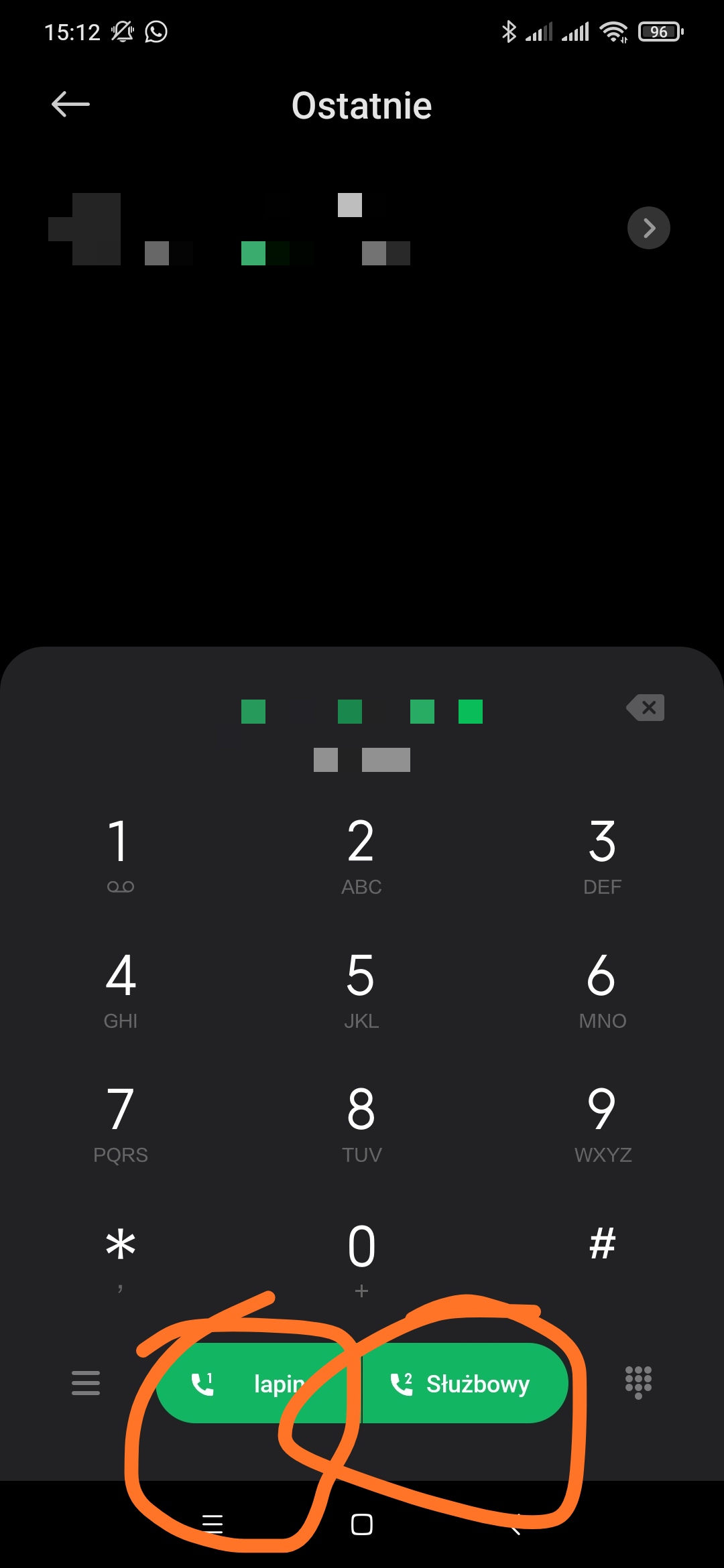Dial the digit 0
724x1568 pixels.
coord(361,1253)
